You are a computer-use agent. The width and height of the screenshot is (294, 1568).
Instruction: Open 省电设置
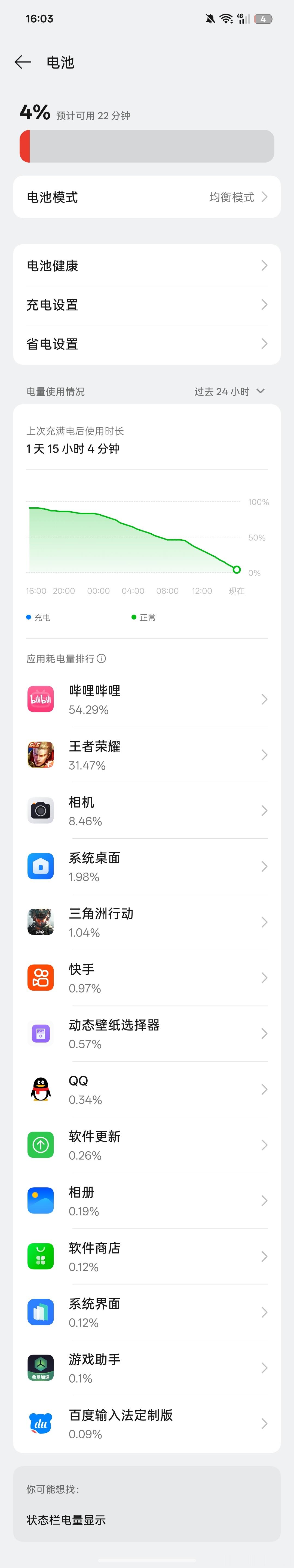tap(147, 344)
